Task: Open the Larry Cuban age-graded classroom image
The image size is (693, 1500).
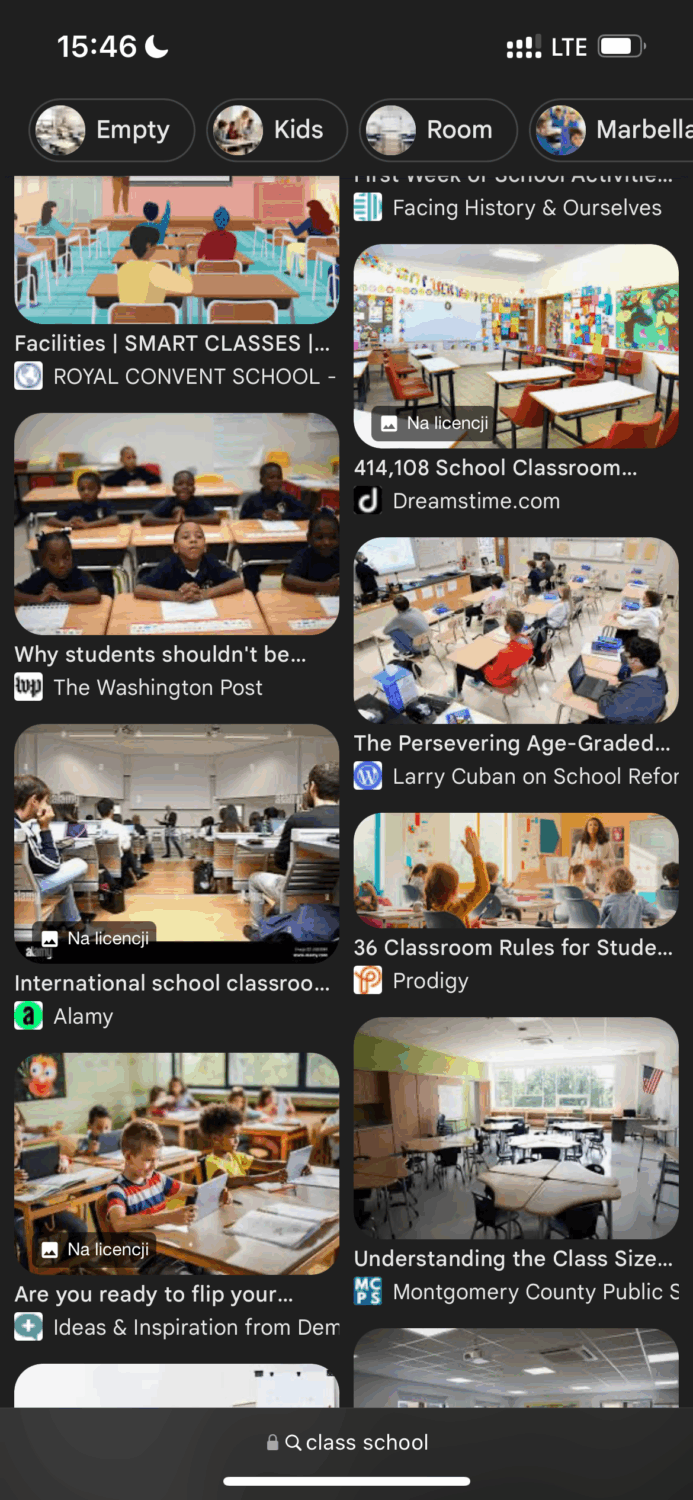Action: tap(516, 630)
